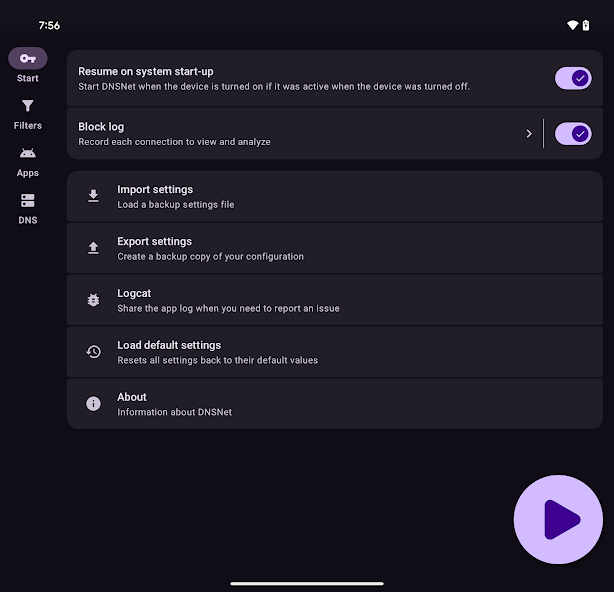Tap Load default settings
This screenshot has width=614, height=592.
coord(334,352)
